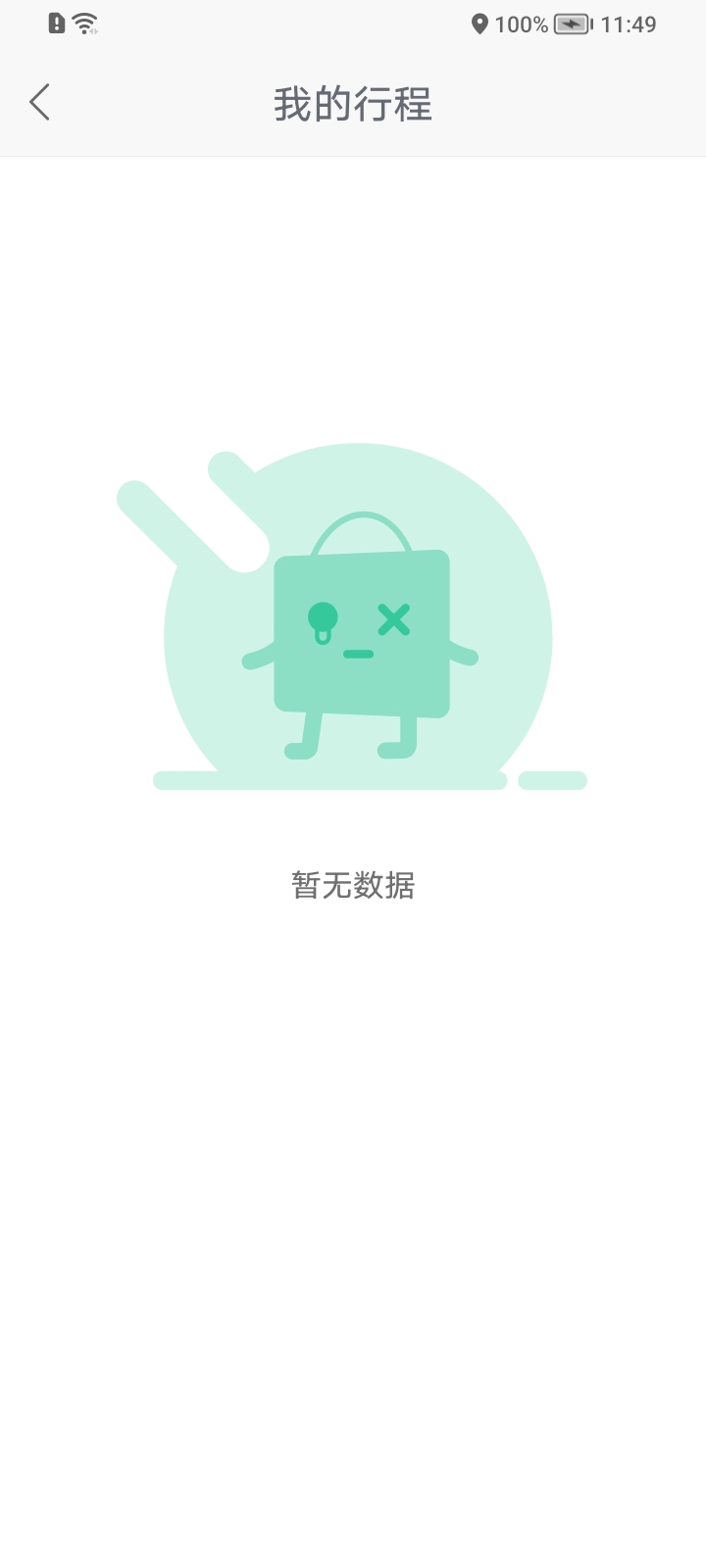Tap the back arrow to exit My Trips
Screen dimensions: 706x1568
pos(39,102)
